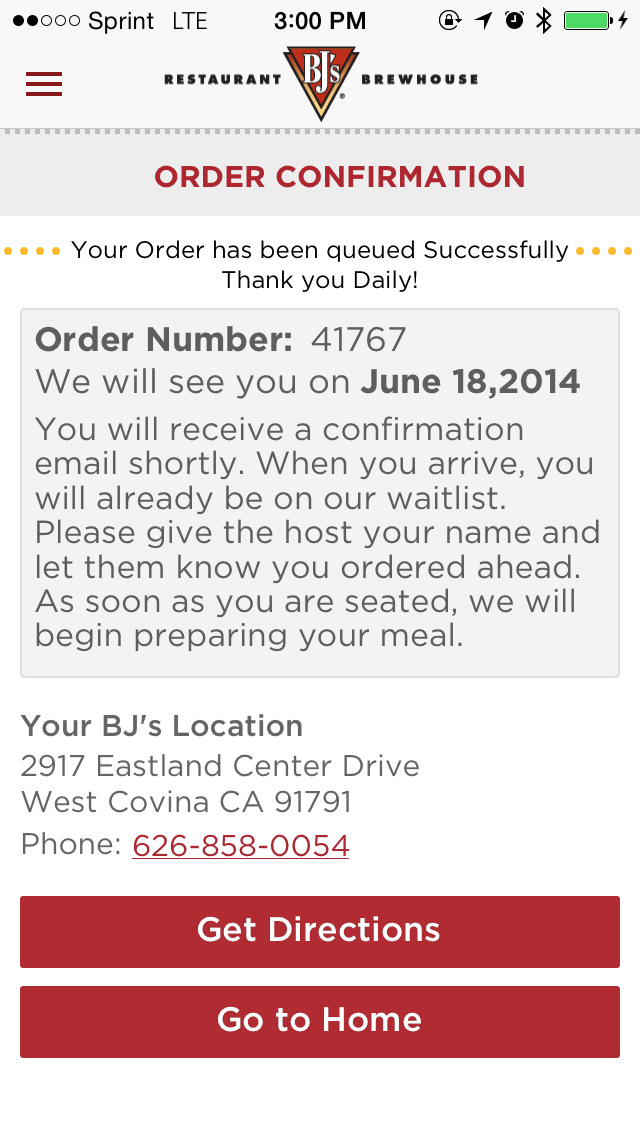Call the phone number 626-858-0054

click(x=241, y=845)
